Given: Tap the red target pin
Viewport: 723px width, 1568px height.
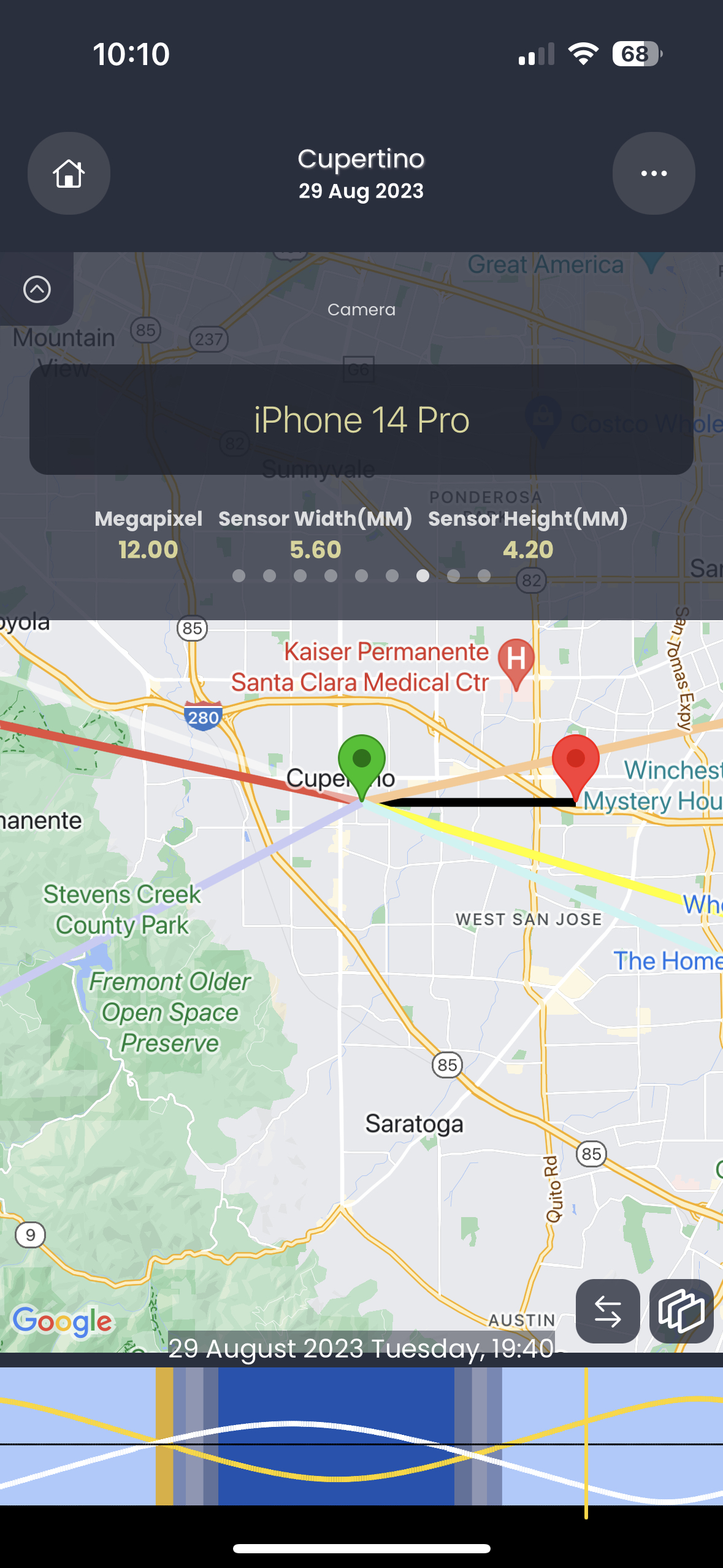Looking at the screenshot, I should tap(575, 761).
